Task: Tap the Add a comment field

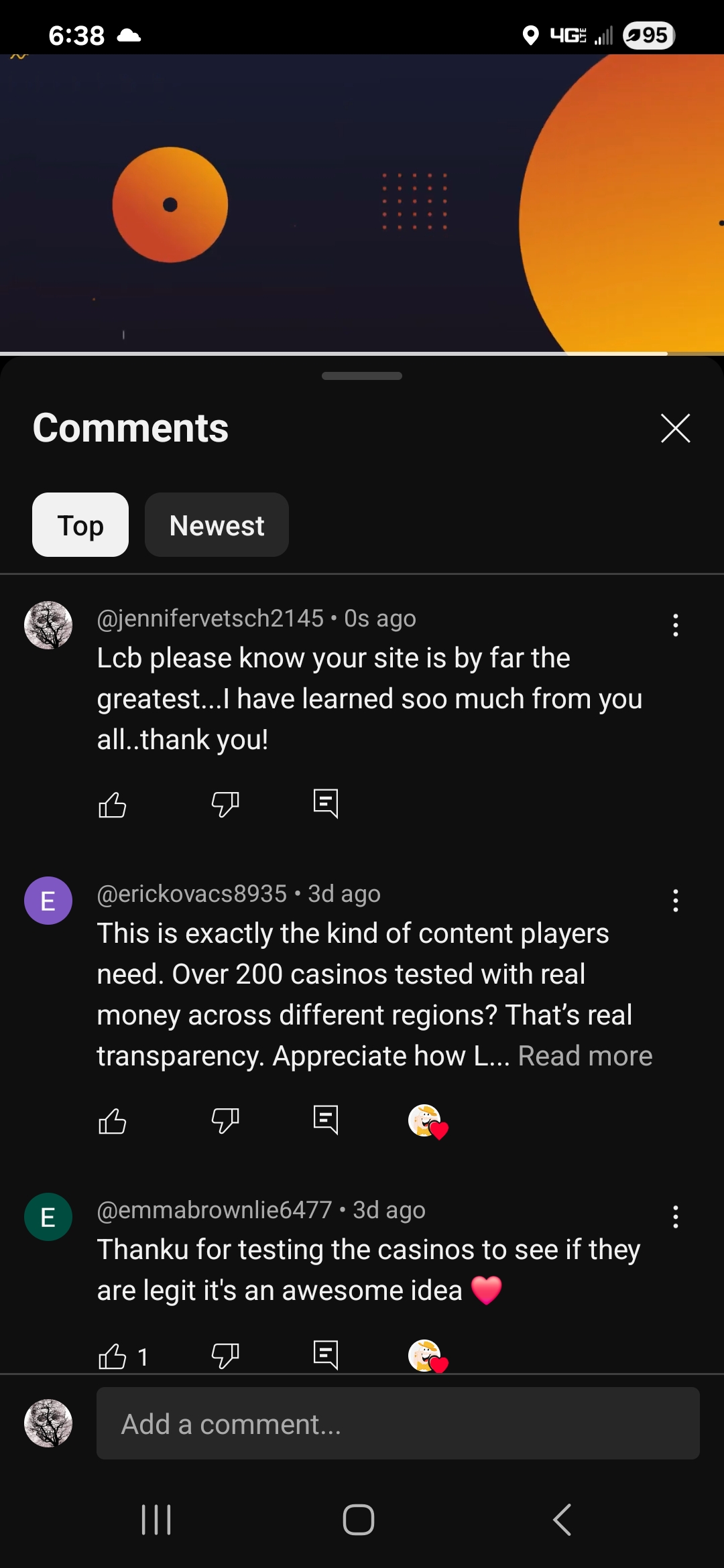Action: tap(398, 1423)
